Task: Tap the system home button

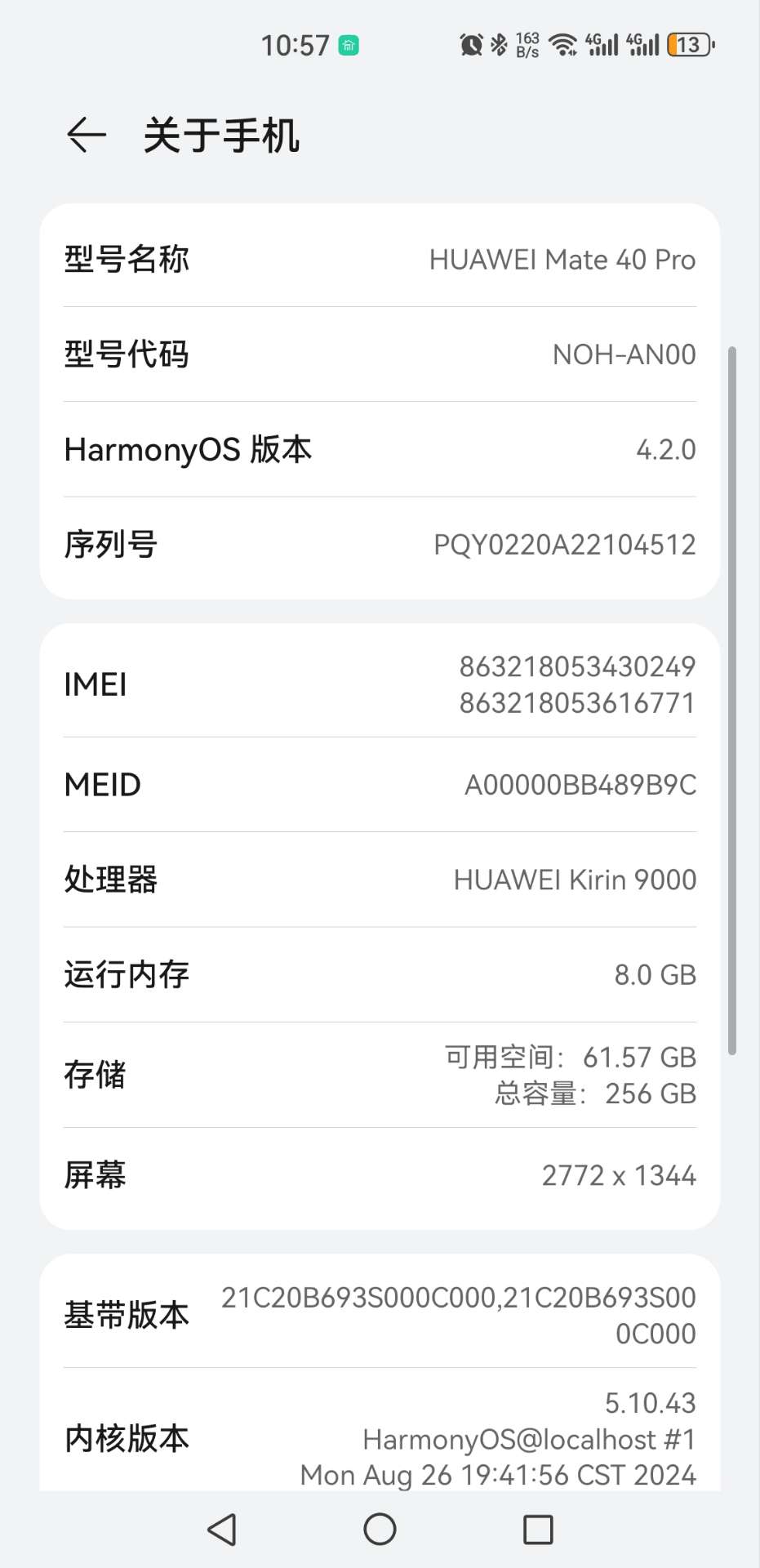Action: [x=380, y=1529]
